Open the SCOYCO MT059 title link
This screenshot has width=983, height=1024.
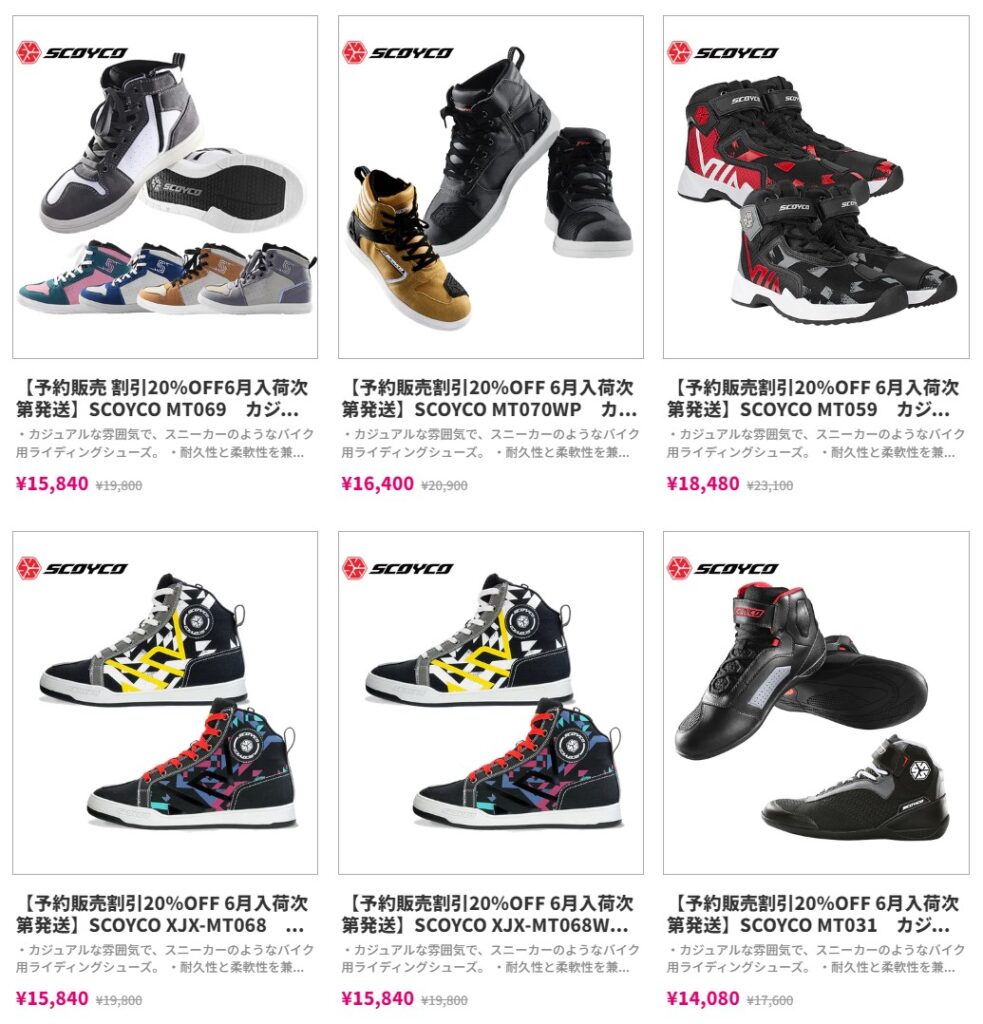[x=813, y=398]
